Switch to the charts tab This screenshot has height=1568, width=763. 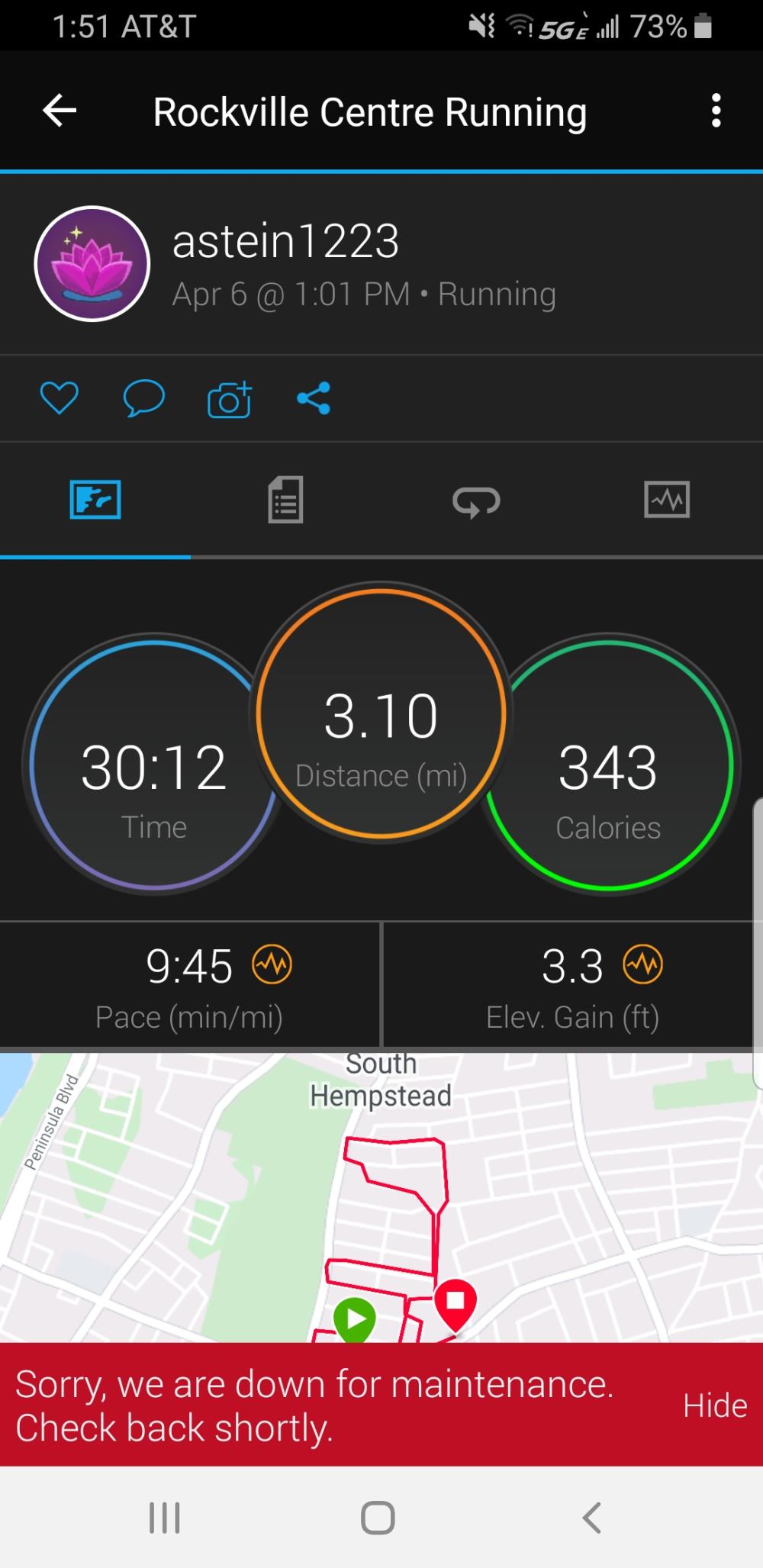[x=666, y=501]
